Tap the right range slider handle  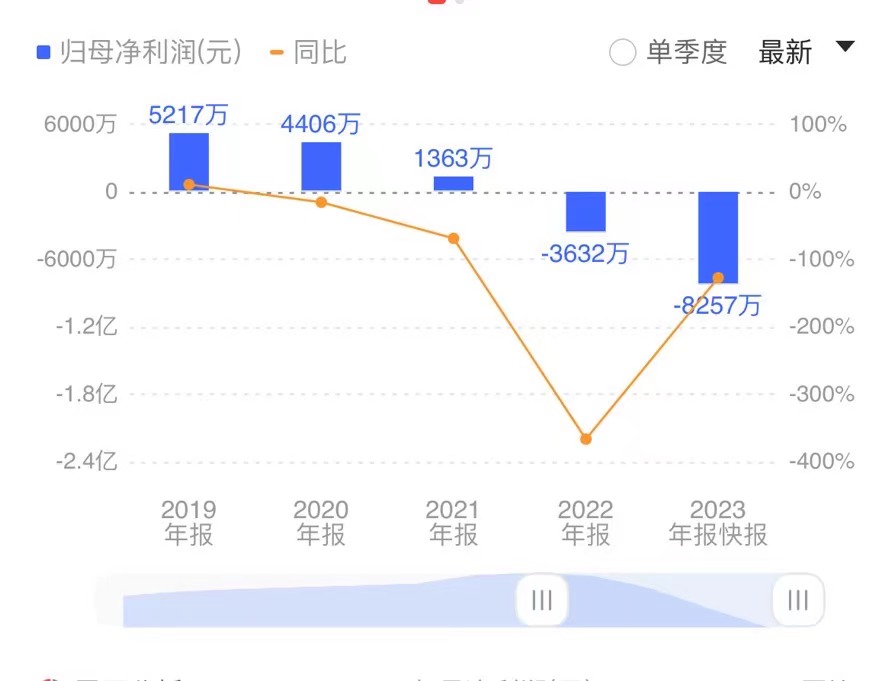tap(797, 600)
